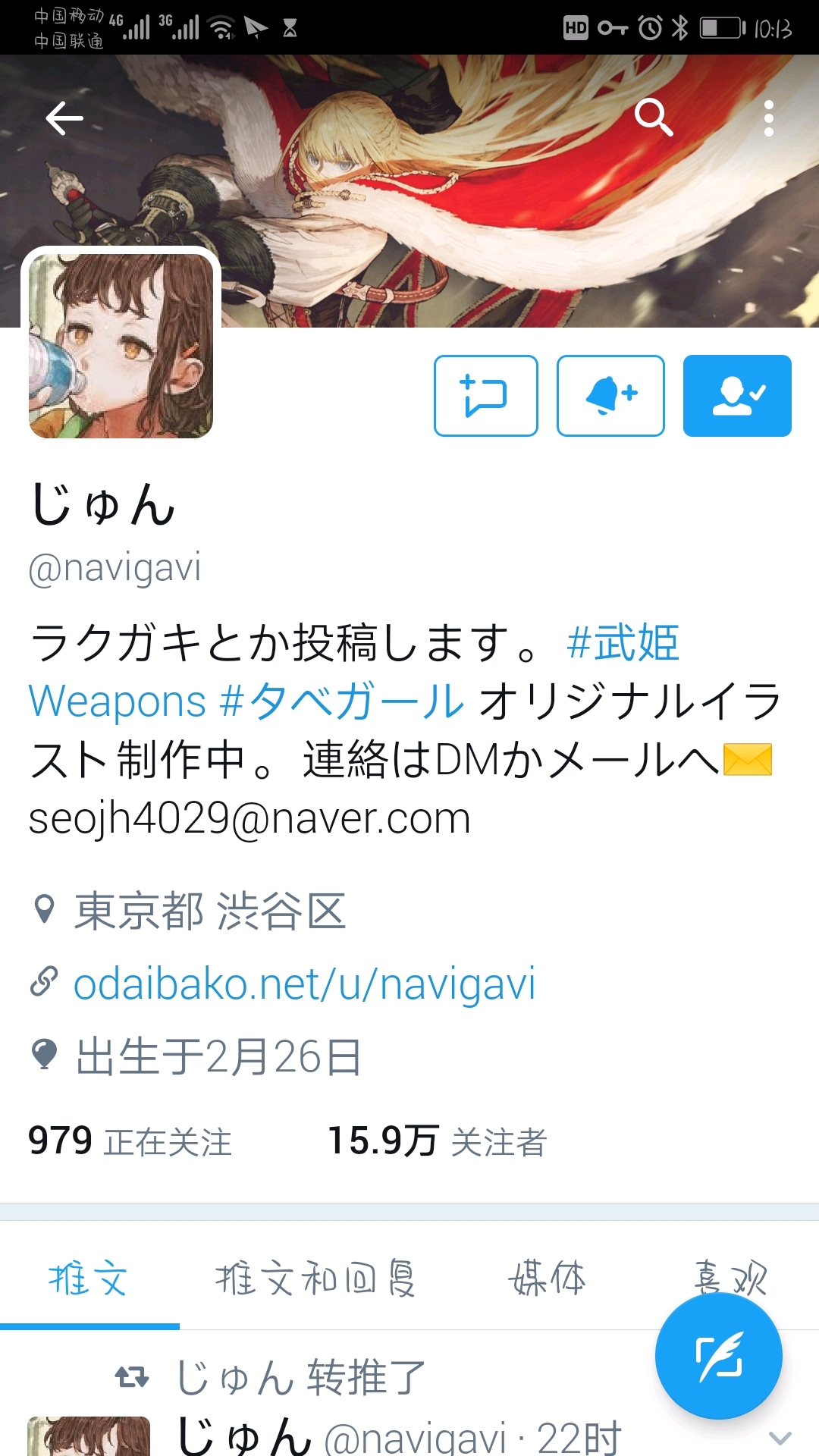Switch to the 喜欢 tab
This screenshot has height=1456, width=819.
[730, 1274]
